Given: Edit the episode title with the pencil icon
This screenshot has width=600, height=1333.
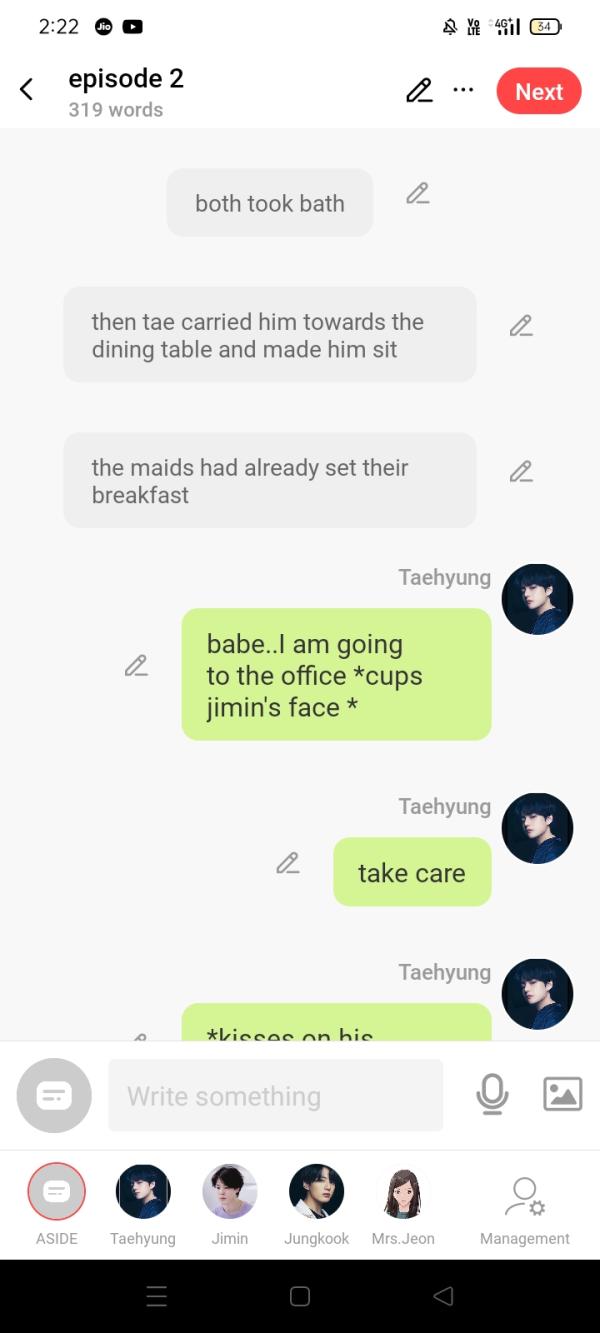Looking at the screenshot, I should pyautogui.click(x=420, y=91).
